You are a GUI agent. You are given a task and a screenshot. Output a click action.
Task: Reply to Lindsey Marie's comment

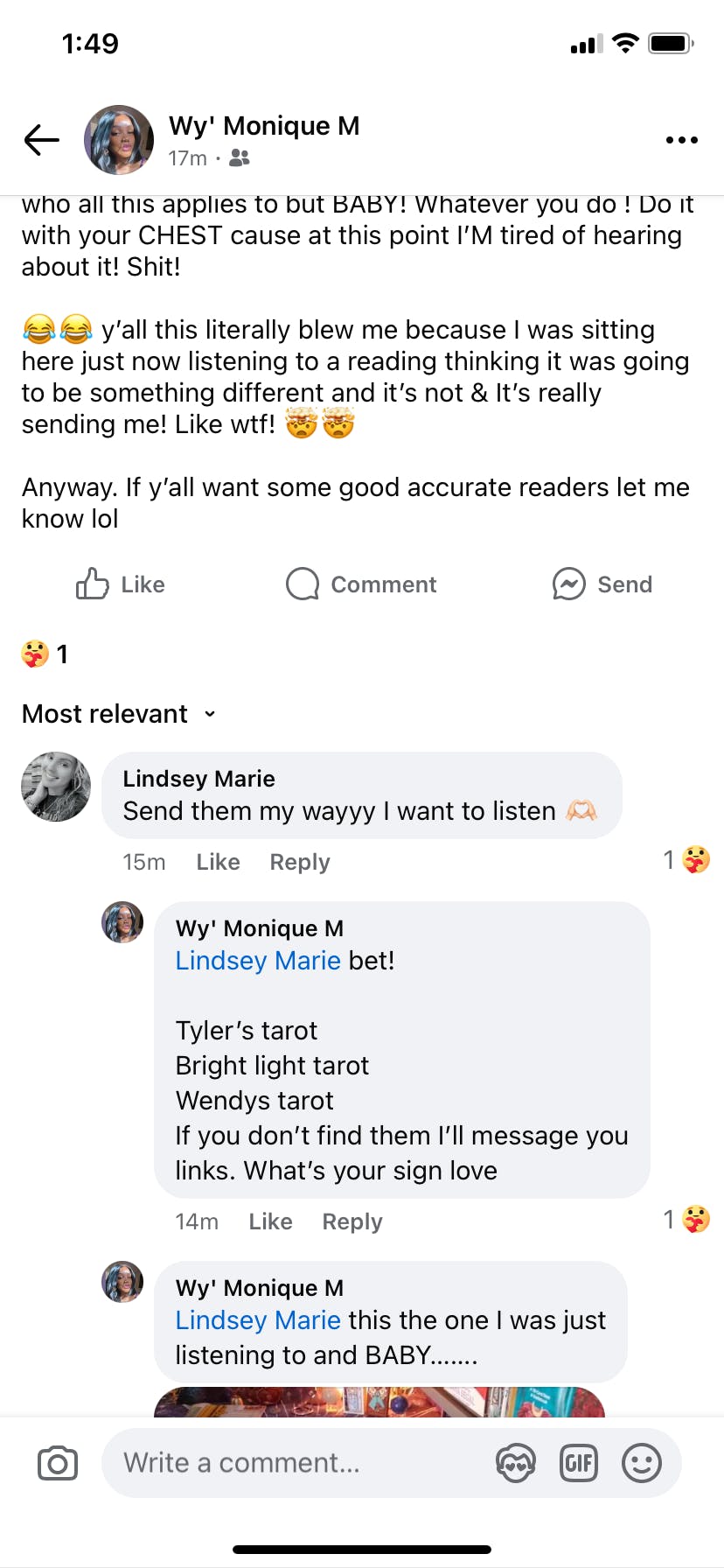(300, 862)
